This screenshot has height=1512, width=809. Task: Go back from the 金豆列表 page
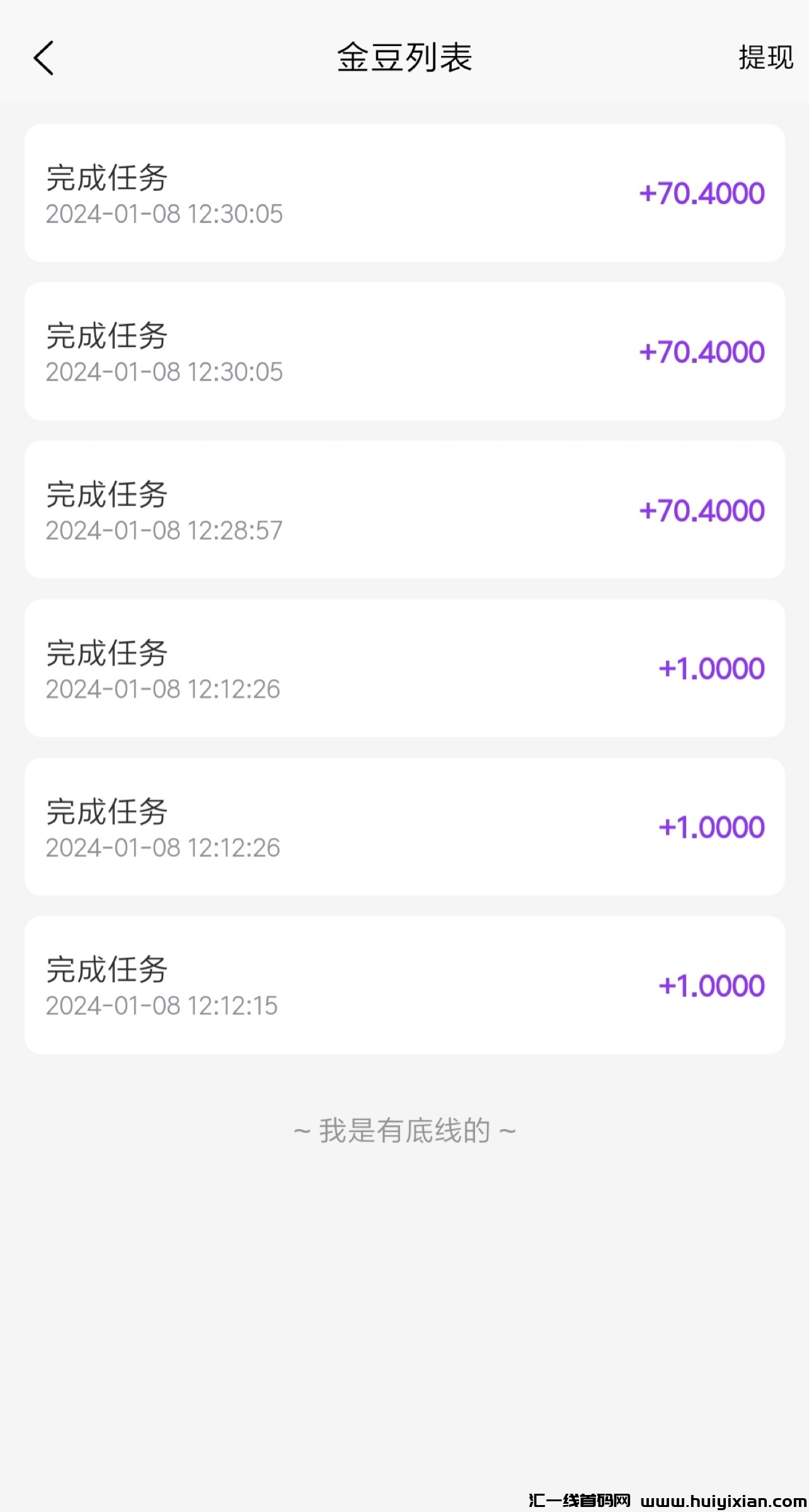point(43,58)
